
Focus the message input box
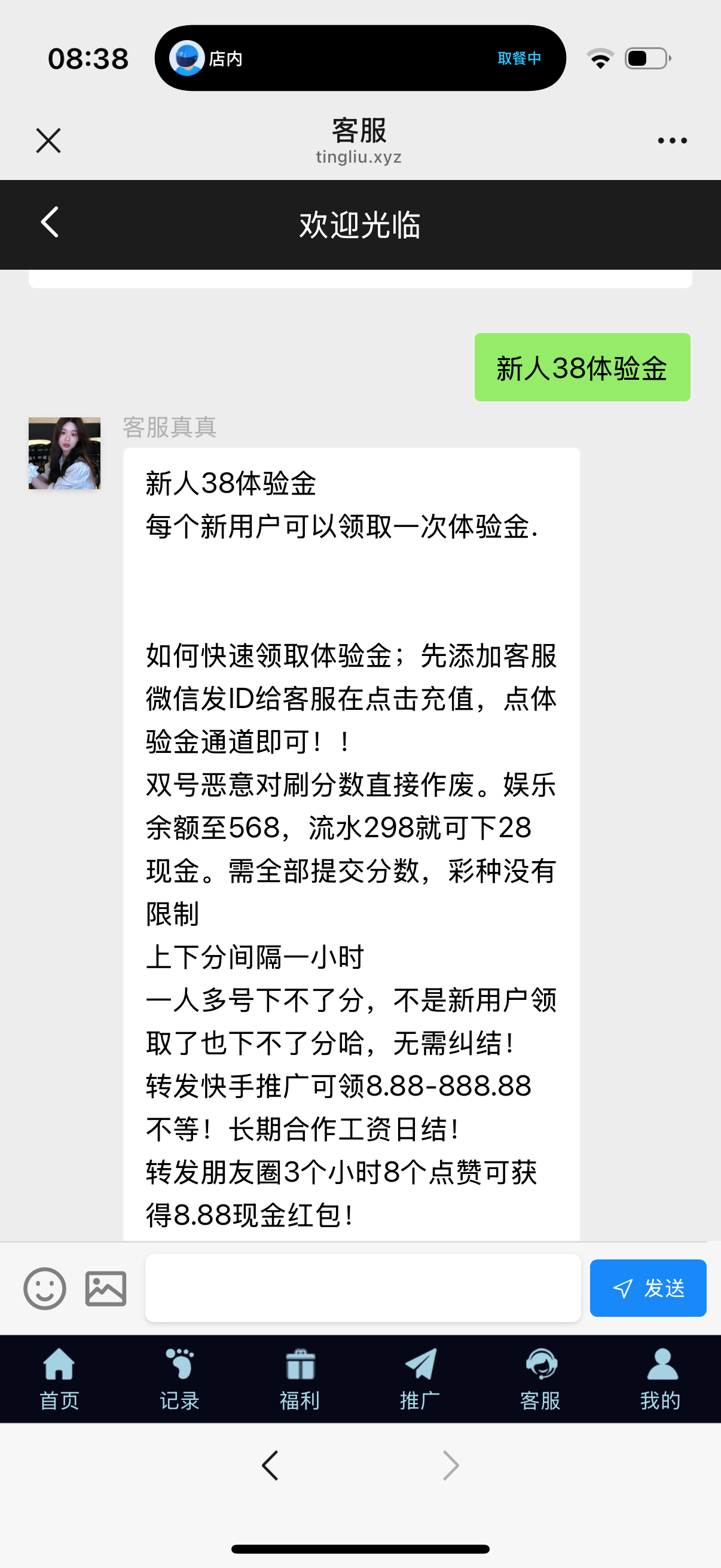[363, 1288]
